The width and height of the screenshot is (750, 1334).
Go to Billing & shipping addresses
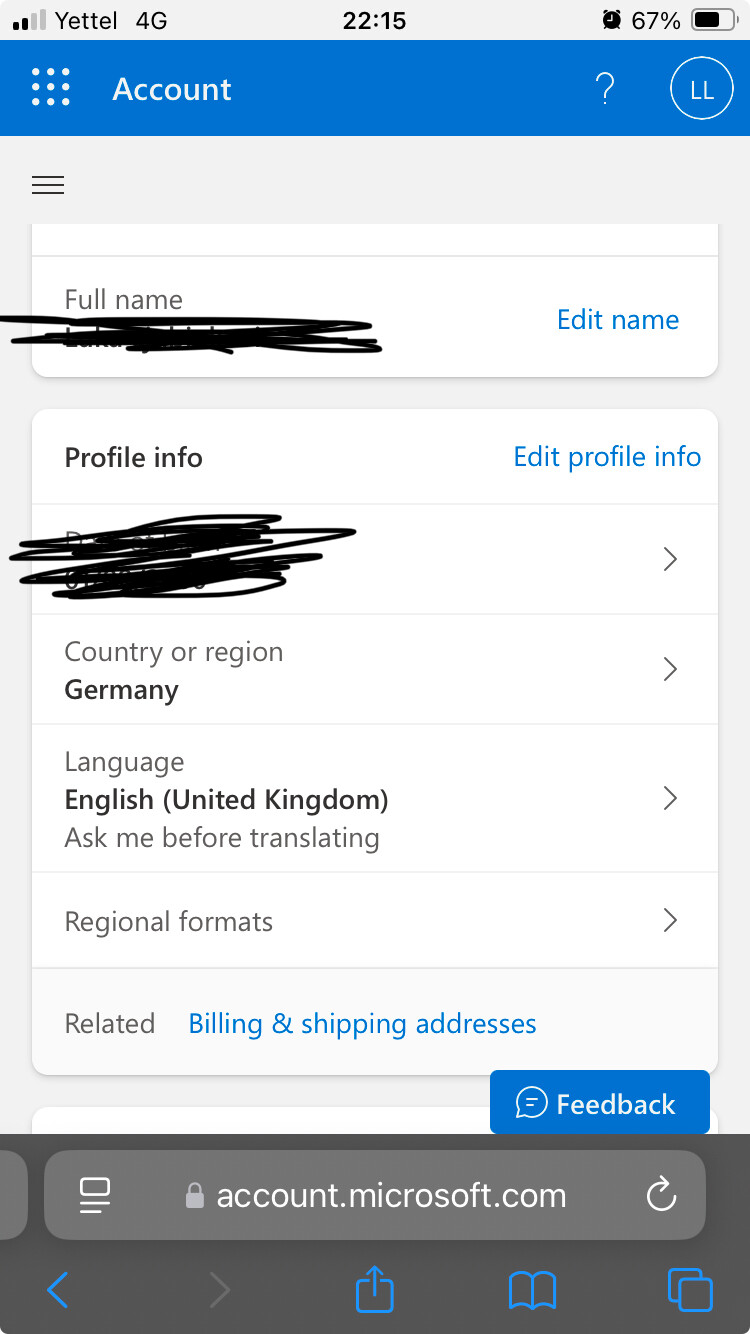point(362,1024)
